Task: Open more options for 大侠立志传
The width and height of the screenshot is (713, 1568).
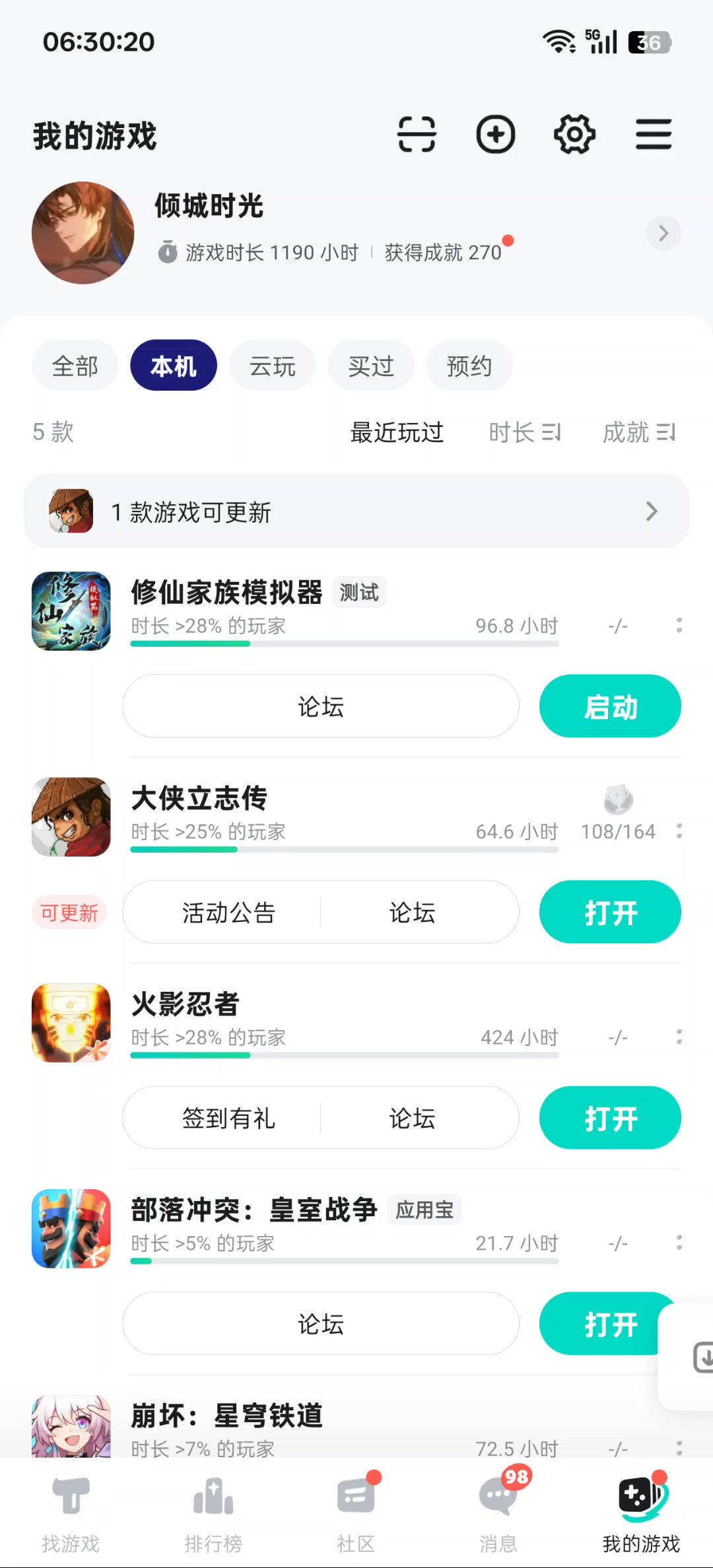Action: tap(679, 831)
